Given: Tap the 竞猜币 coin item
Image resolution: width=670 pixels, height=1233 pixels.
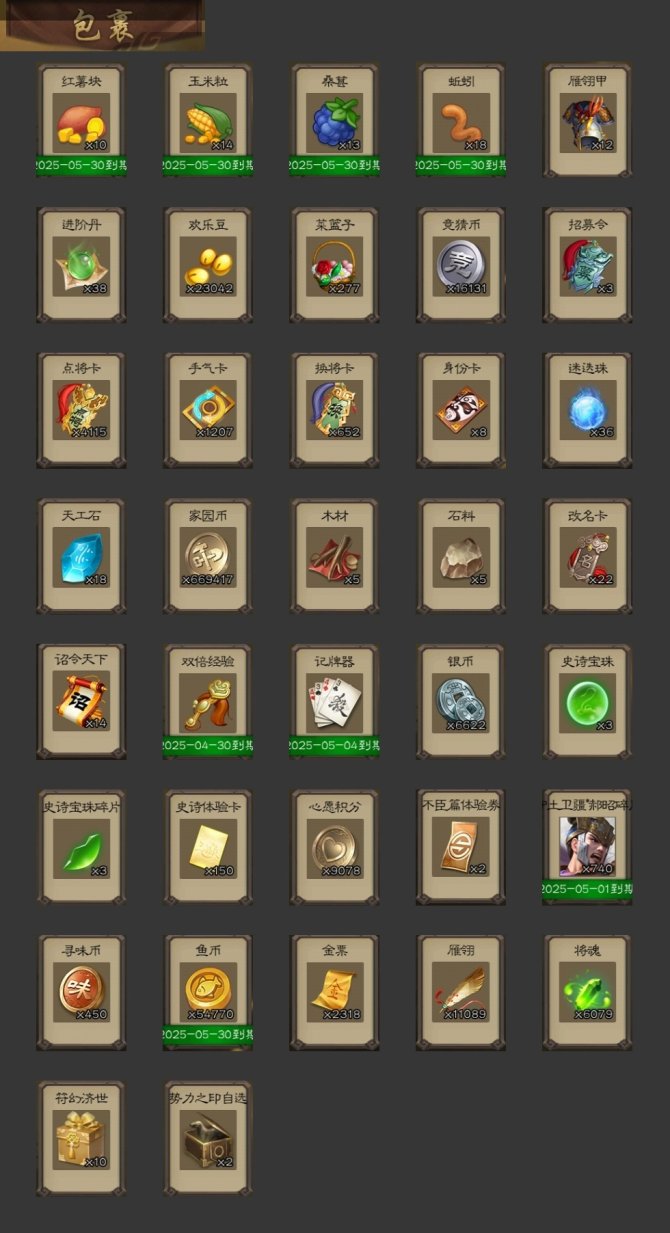Looking at the screenshot, I should tap(461, 267).
